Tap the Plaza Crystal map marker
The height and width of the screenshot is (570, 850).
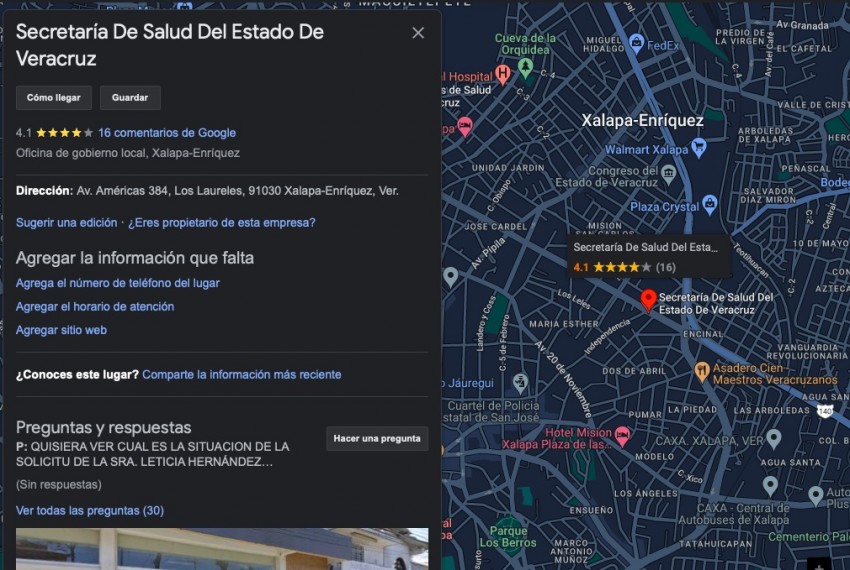[710, 203]
